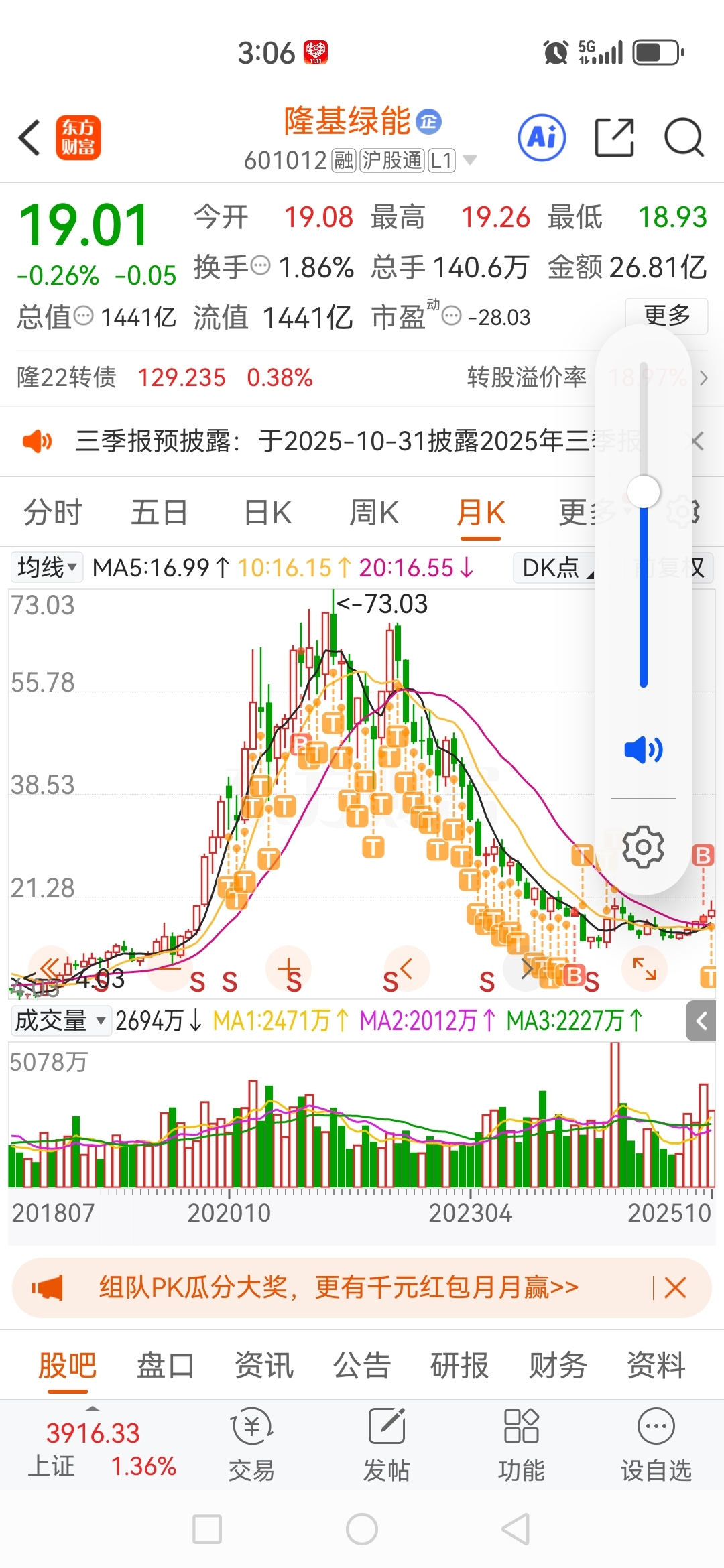Select the 周K chart tab

click(374, 513)
